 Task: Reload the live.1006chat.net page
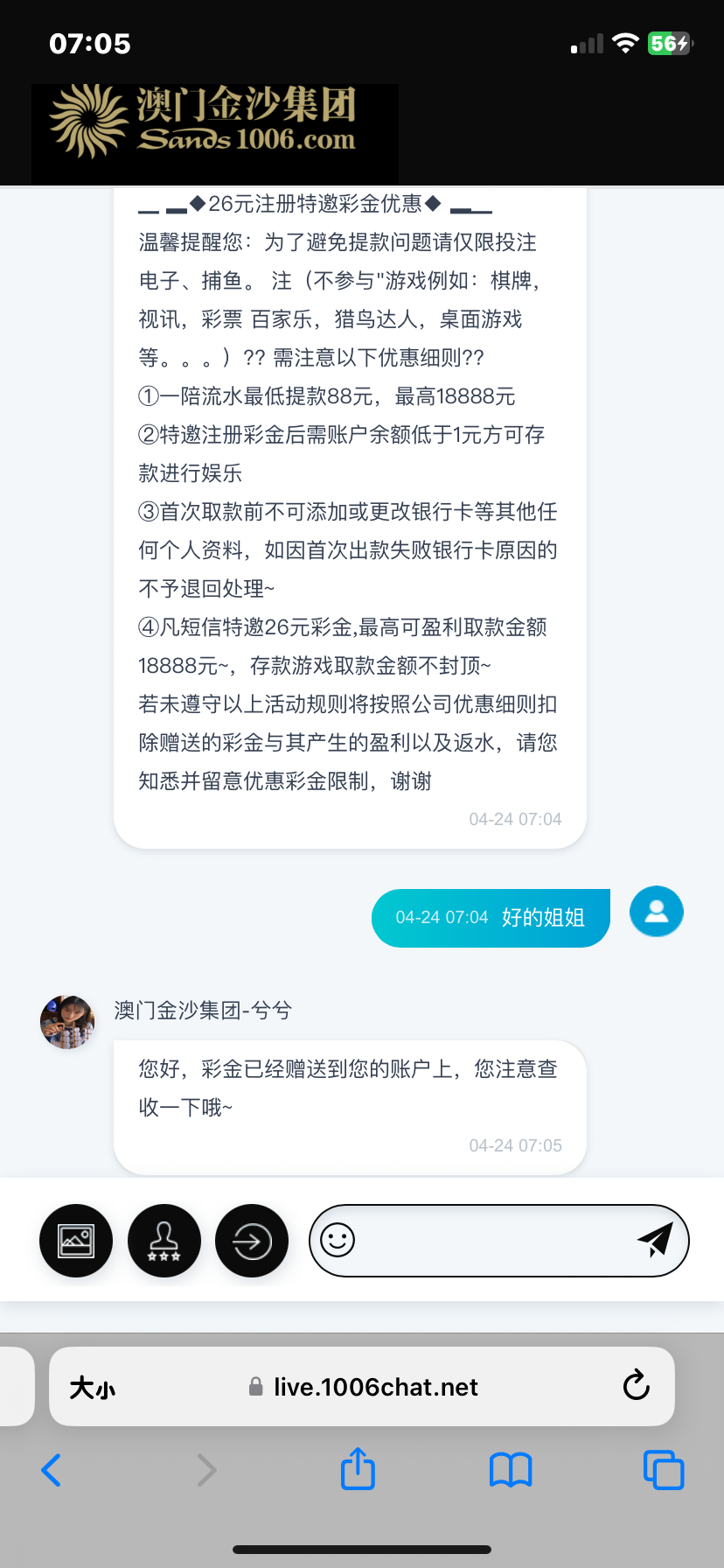pos(636,1386)
